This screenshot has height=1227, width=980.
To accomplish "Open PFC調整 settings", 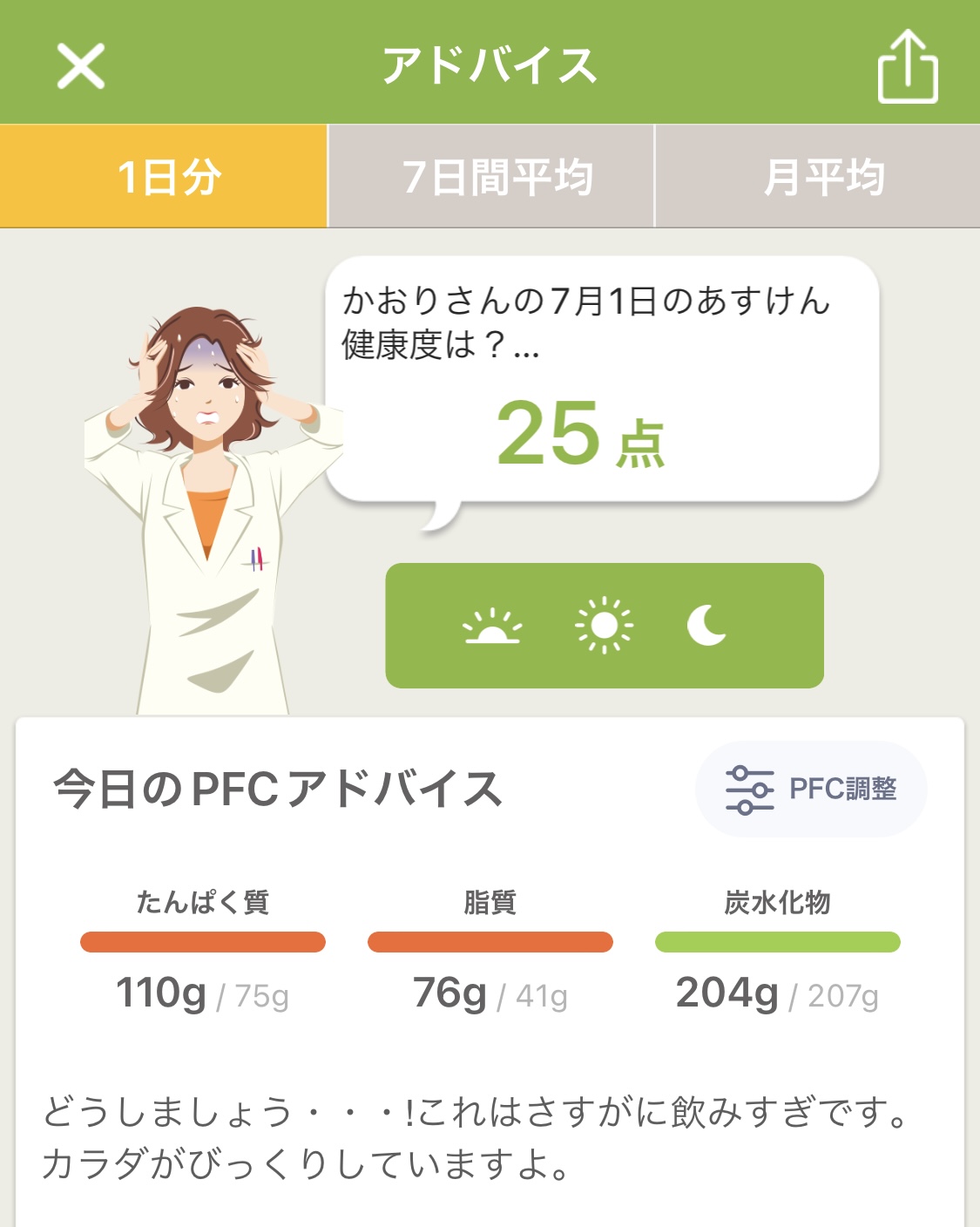I will coord(811,790).
